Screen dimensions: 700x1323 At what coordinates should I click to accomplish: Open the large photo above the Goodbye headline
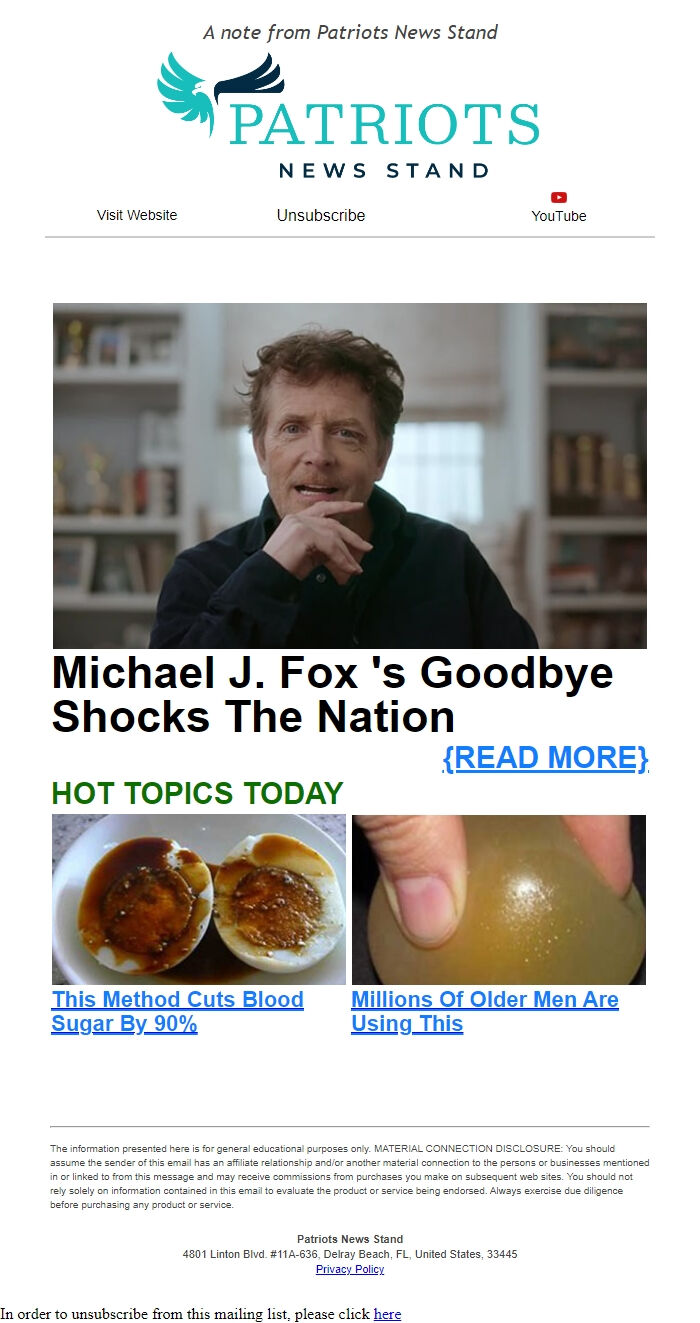[x=350, y=475]
